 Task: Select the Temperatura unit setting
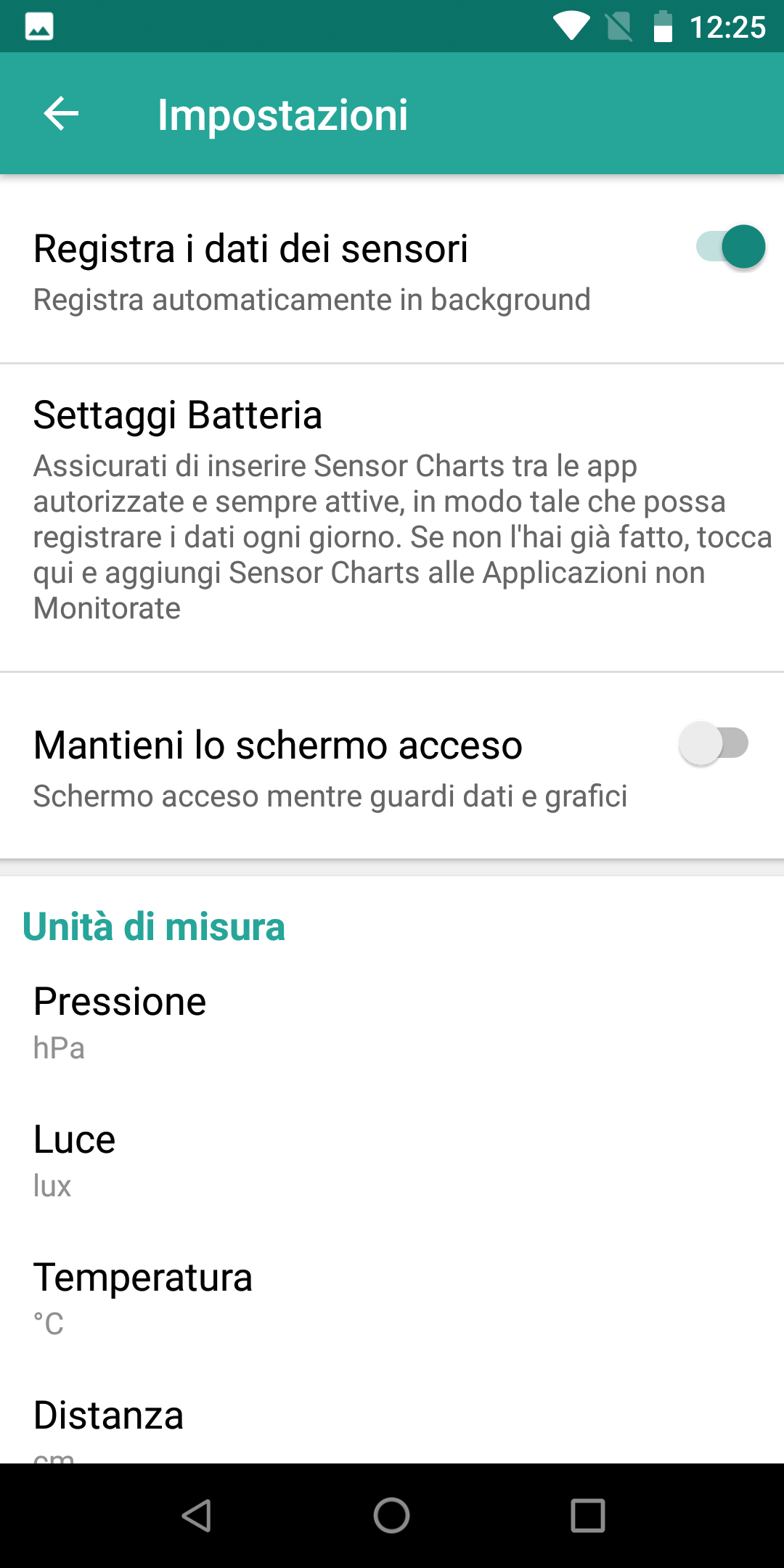tap(392, 1297)
